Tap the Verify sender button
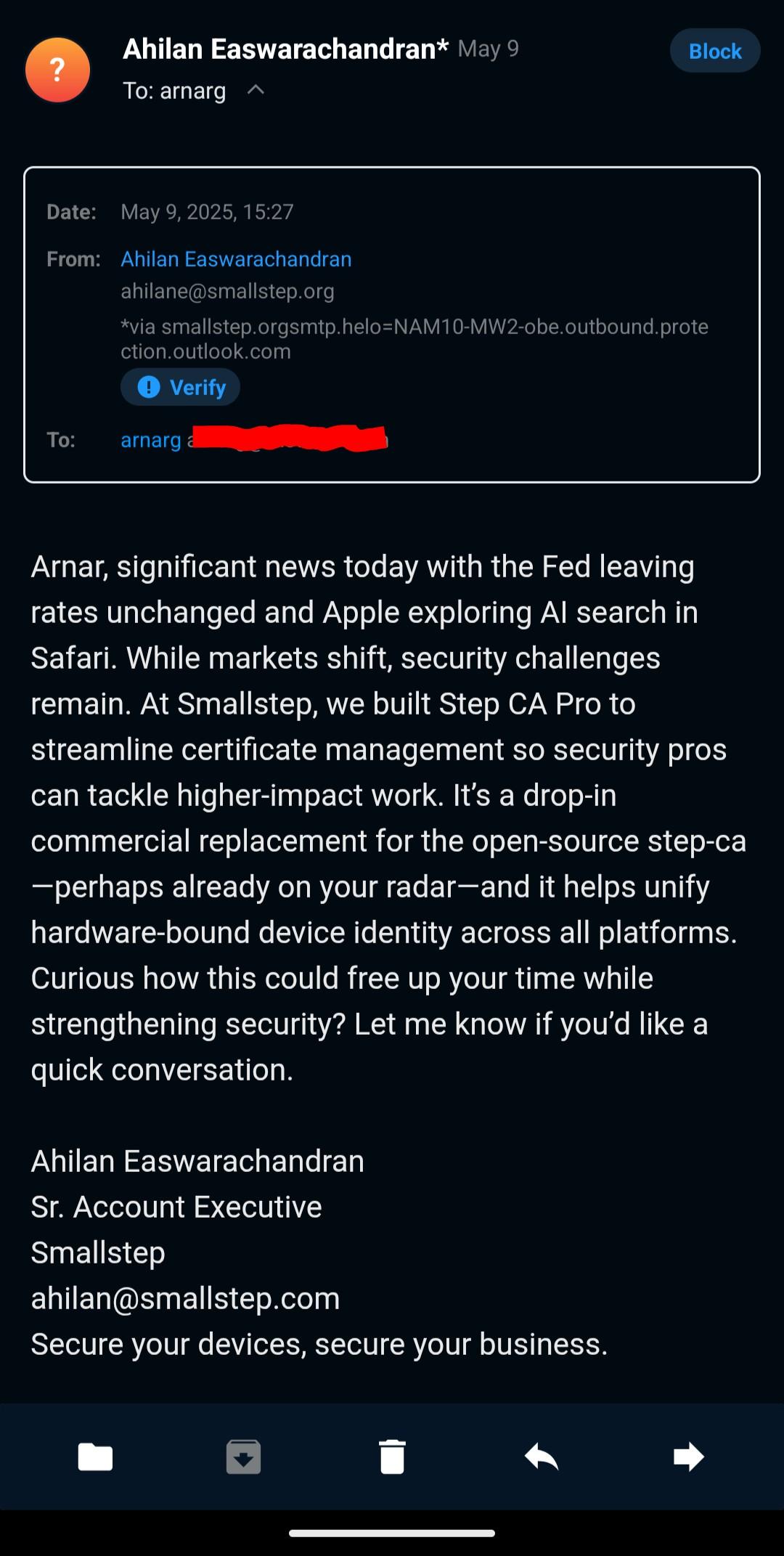 [x=180, y=387]
